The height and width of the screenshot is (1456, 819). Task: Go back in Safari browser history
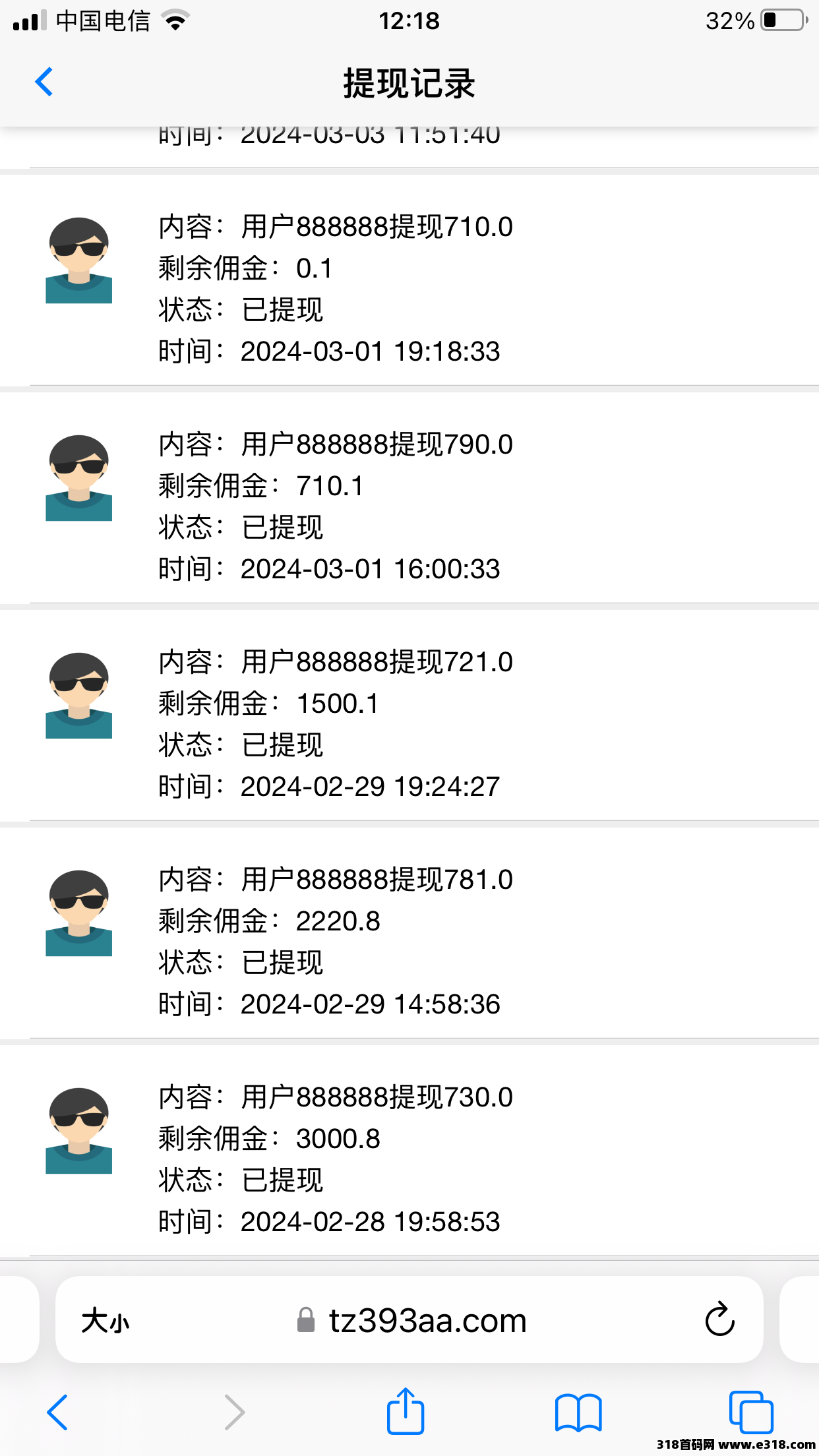(x=57, y=1412)
